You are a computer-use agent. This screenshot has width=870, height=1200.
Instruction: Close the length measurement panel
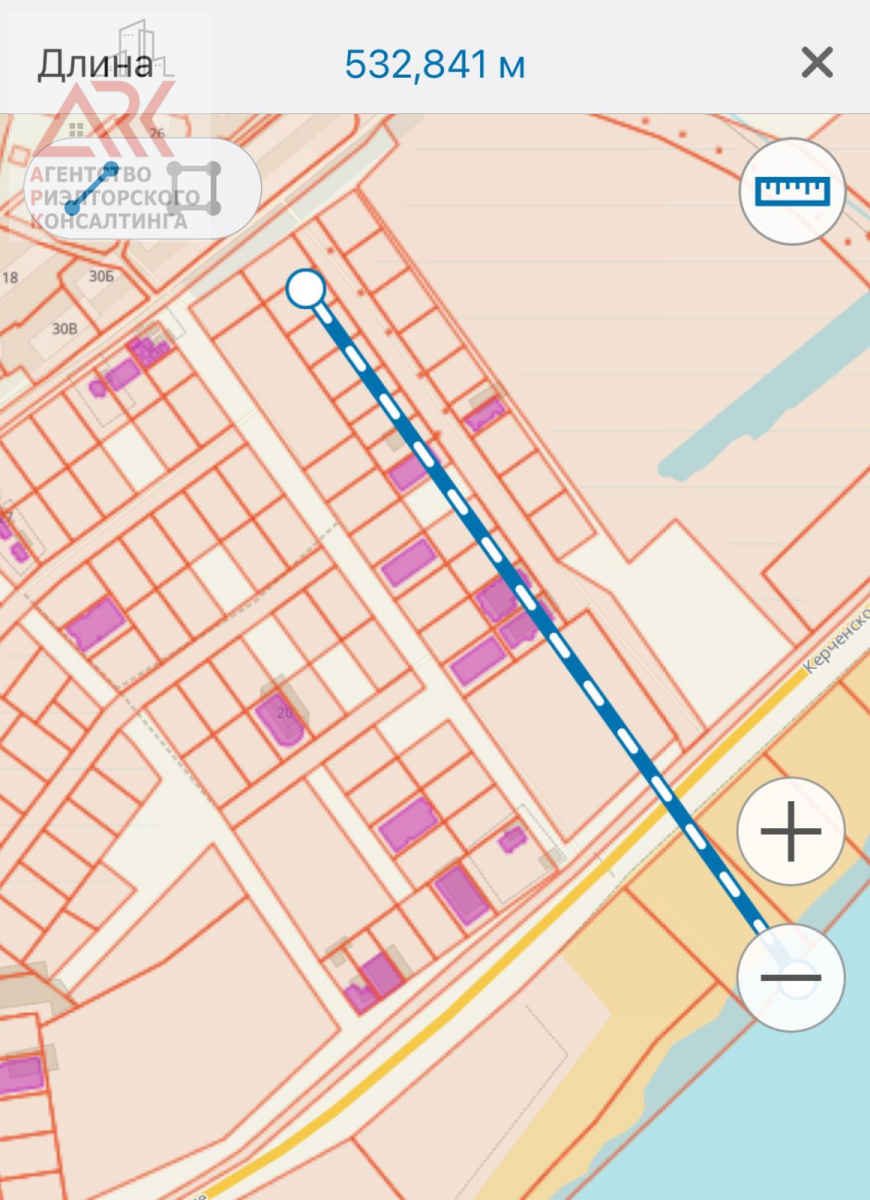[x=817, y=63]
